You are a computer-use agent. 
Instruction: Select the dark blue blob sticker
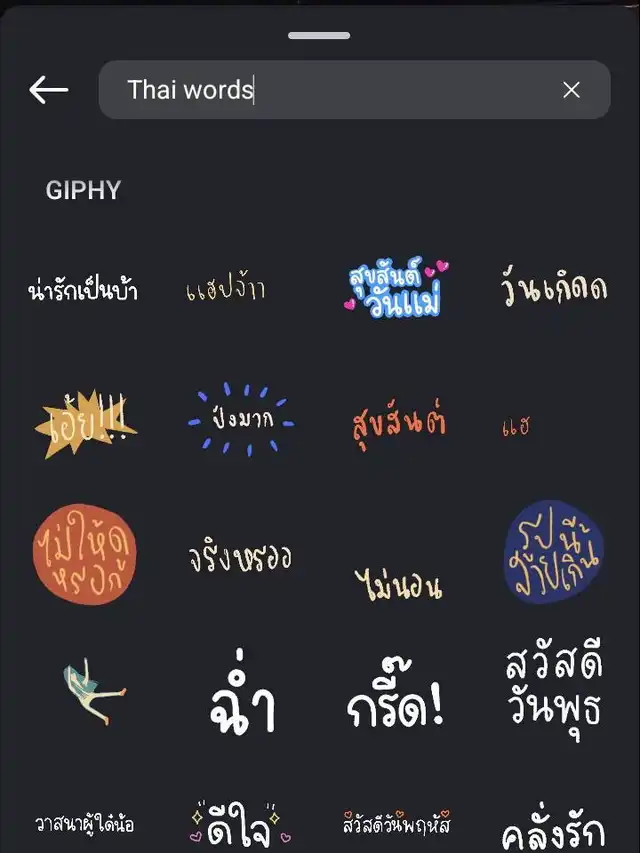click(554, 553)
